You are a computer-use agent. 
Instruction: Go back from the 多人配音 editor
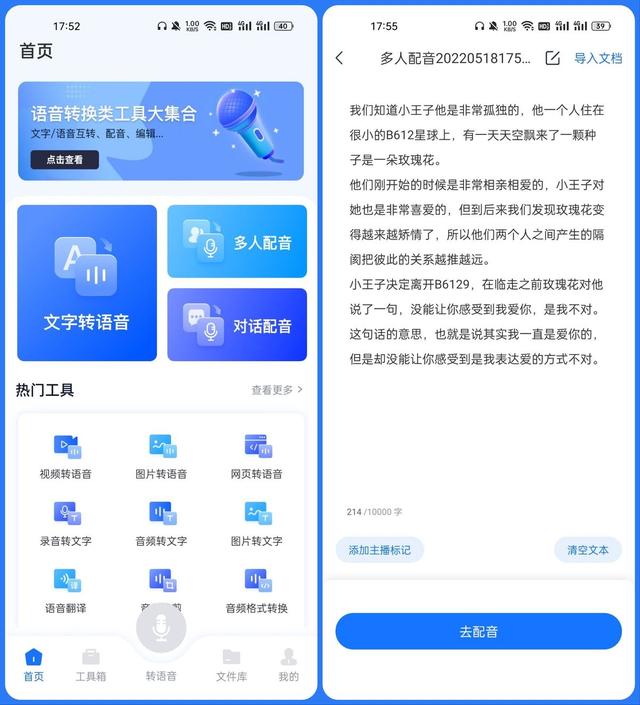coord(339,58)
